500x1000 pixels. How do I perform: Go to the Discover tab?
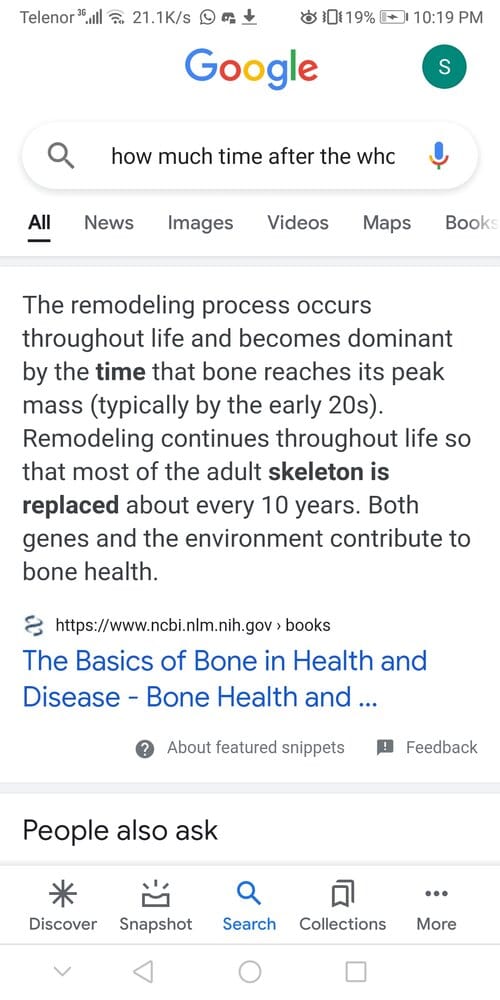63,905
